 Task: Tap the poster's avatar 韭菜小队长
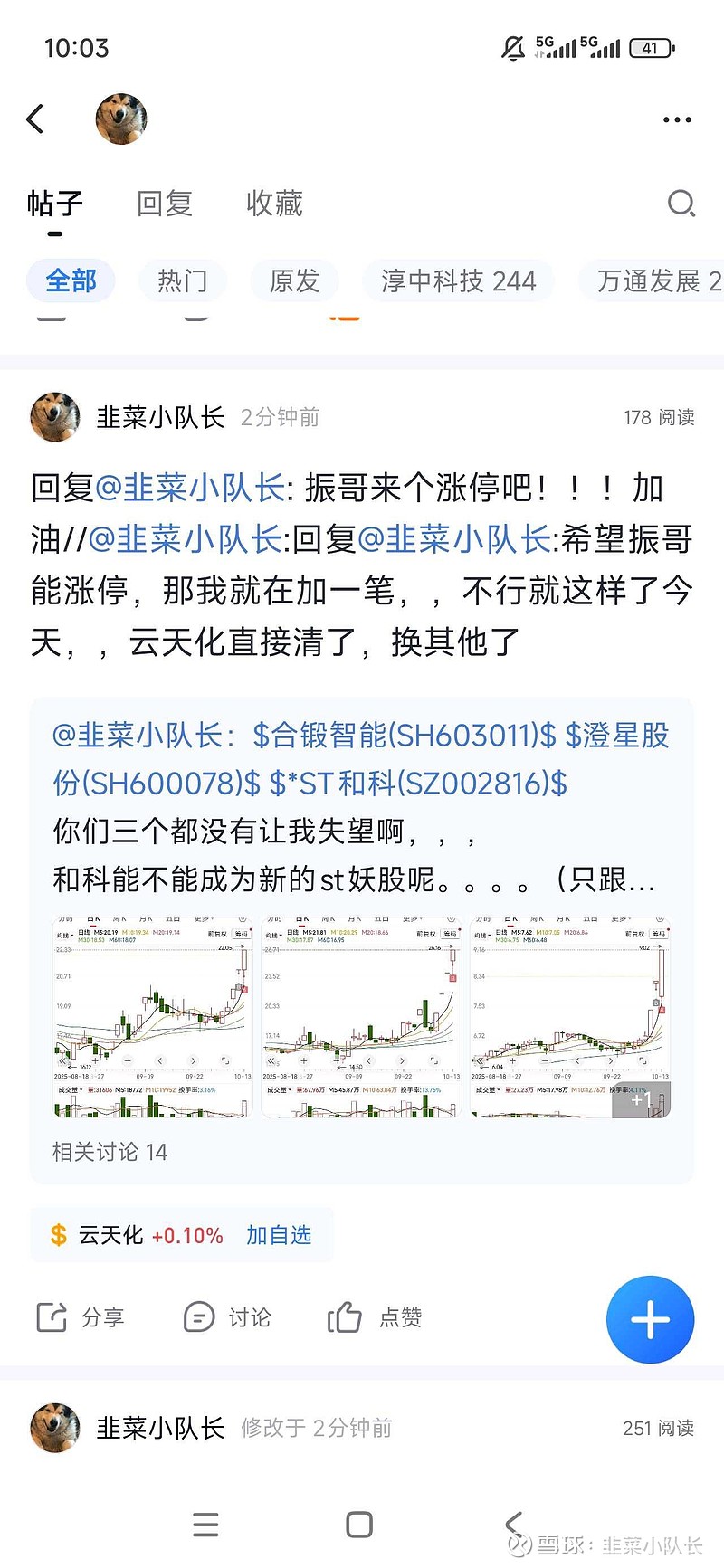[54, 418]
